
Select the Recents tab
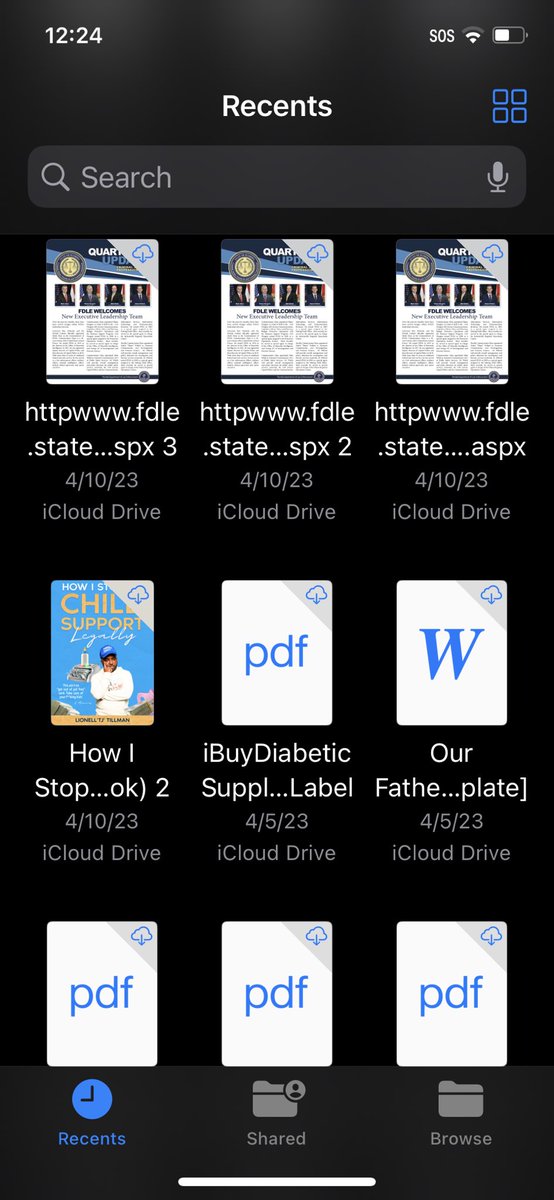92,1113
